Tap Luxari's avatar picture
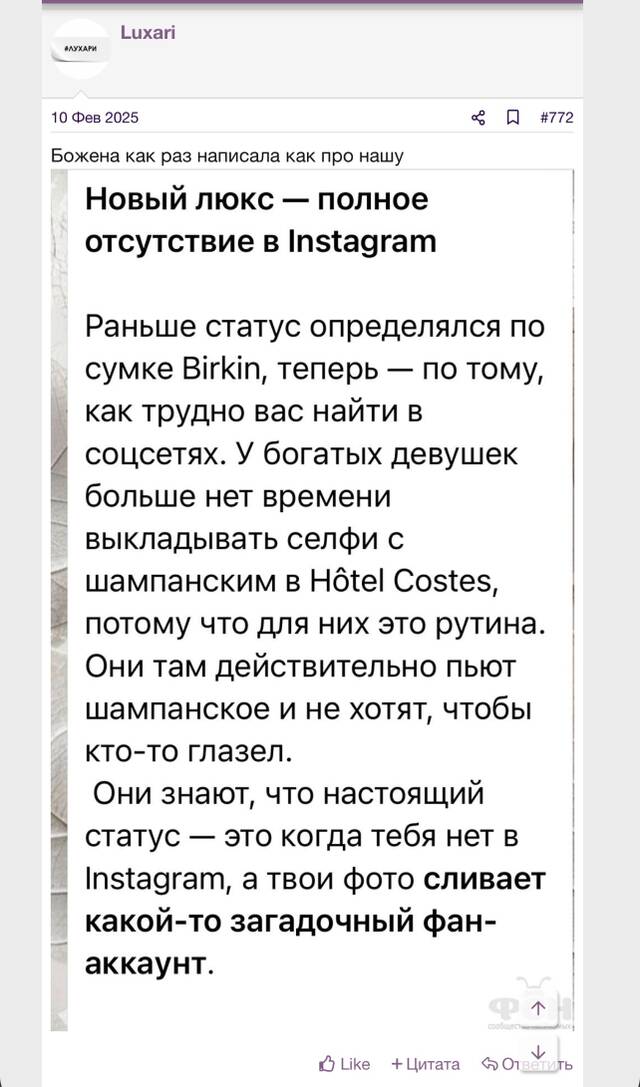640x1087 pixels. click(81, 49)
